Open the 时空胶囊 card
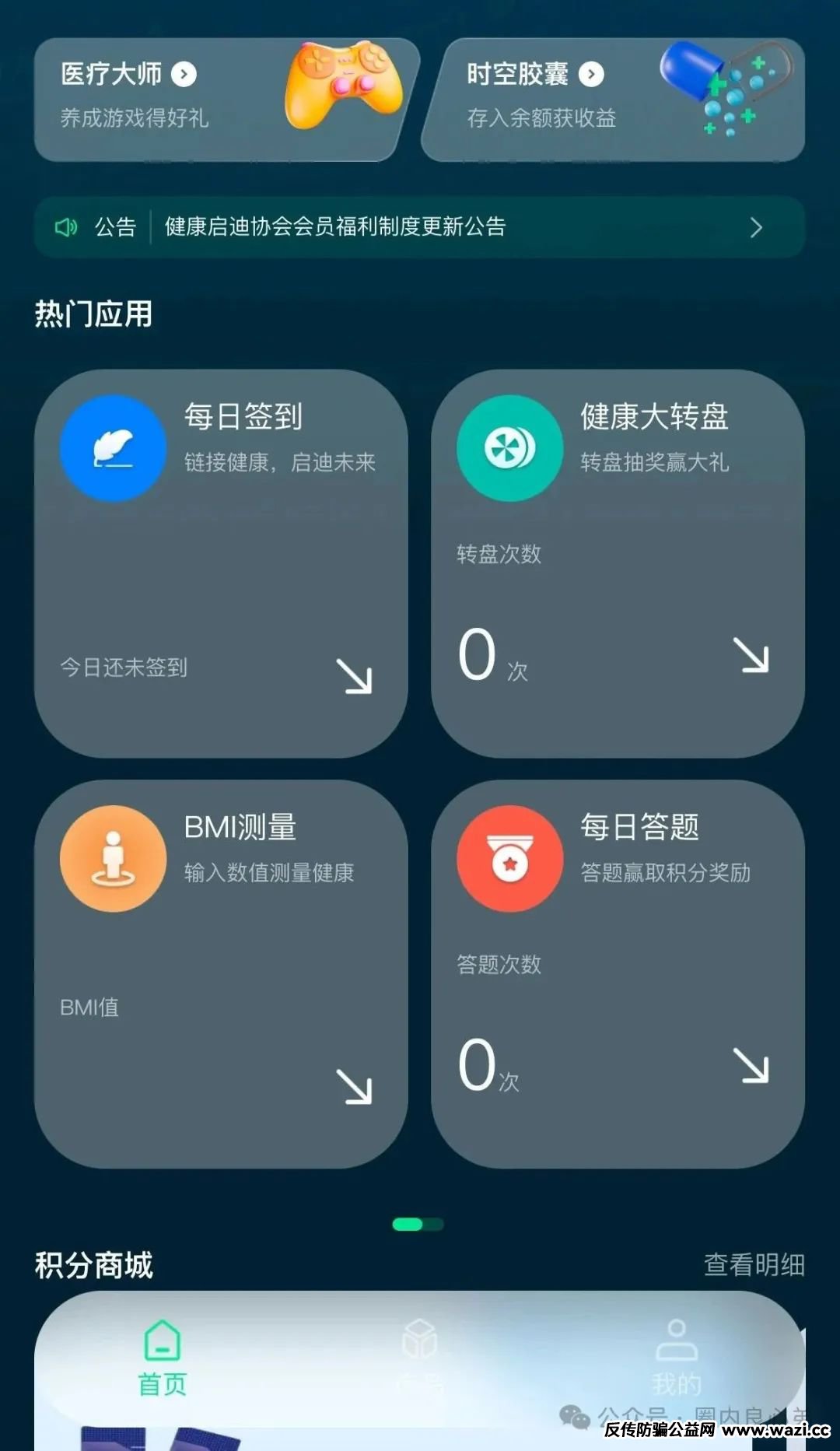 [x=614, y=100]
